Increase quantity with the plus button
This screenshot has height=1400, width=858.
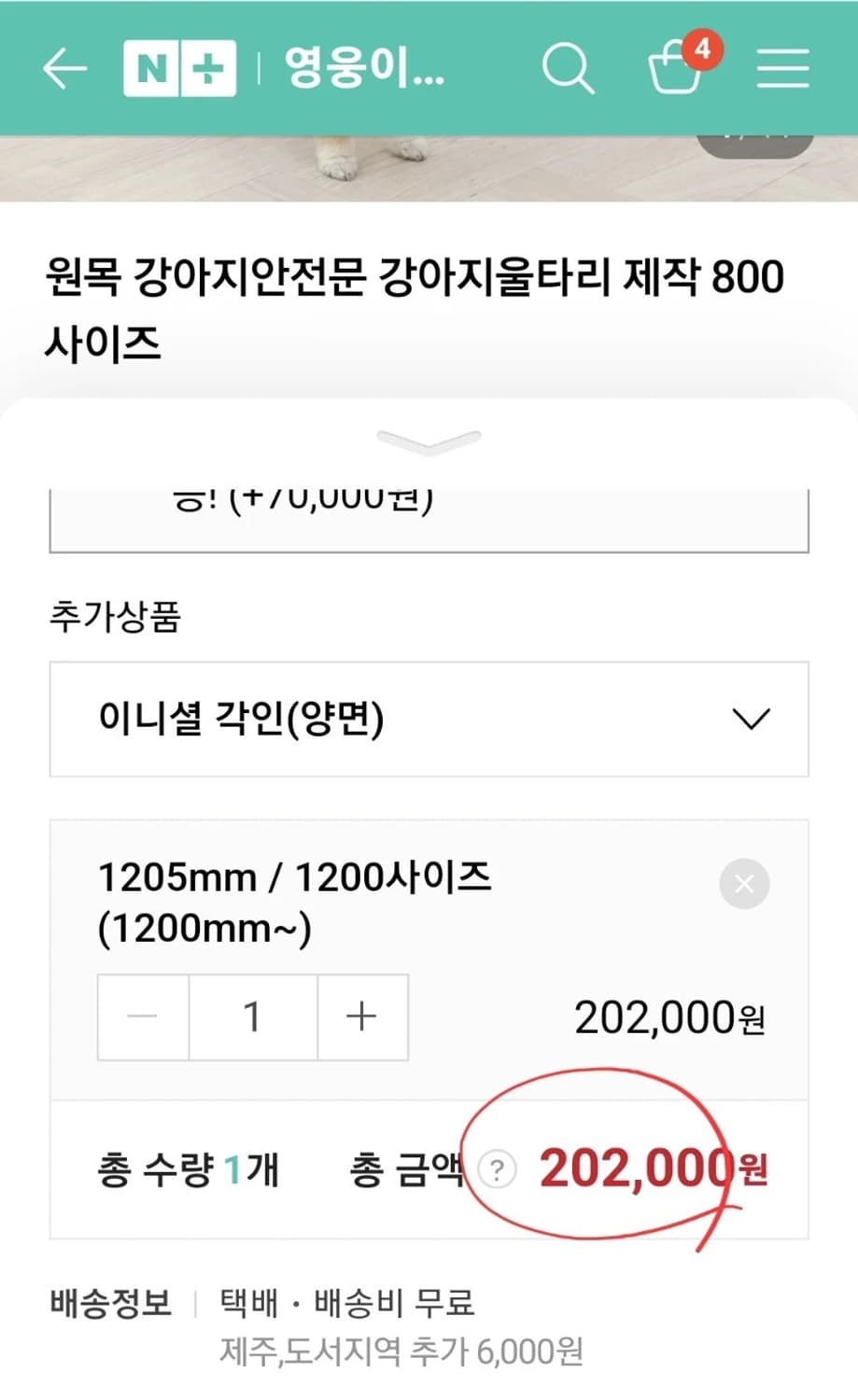coord(363,1016)
